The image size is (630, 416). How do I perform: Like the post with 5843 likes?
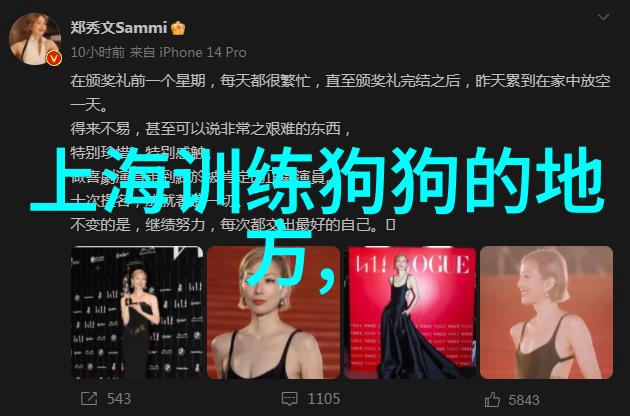pos(512,399)
